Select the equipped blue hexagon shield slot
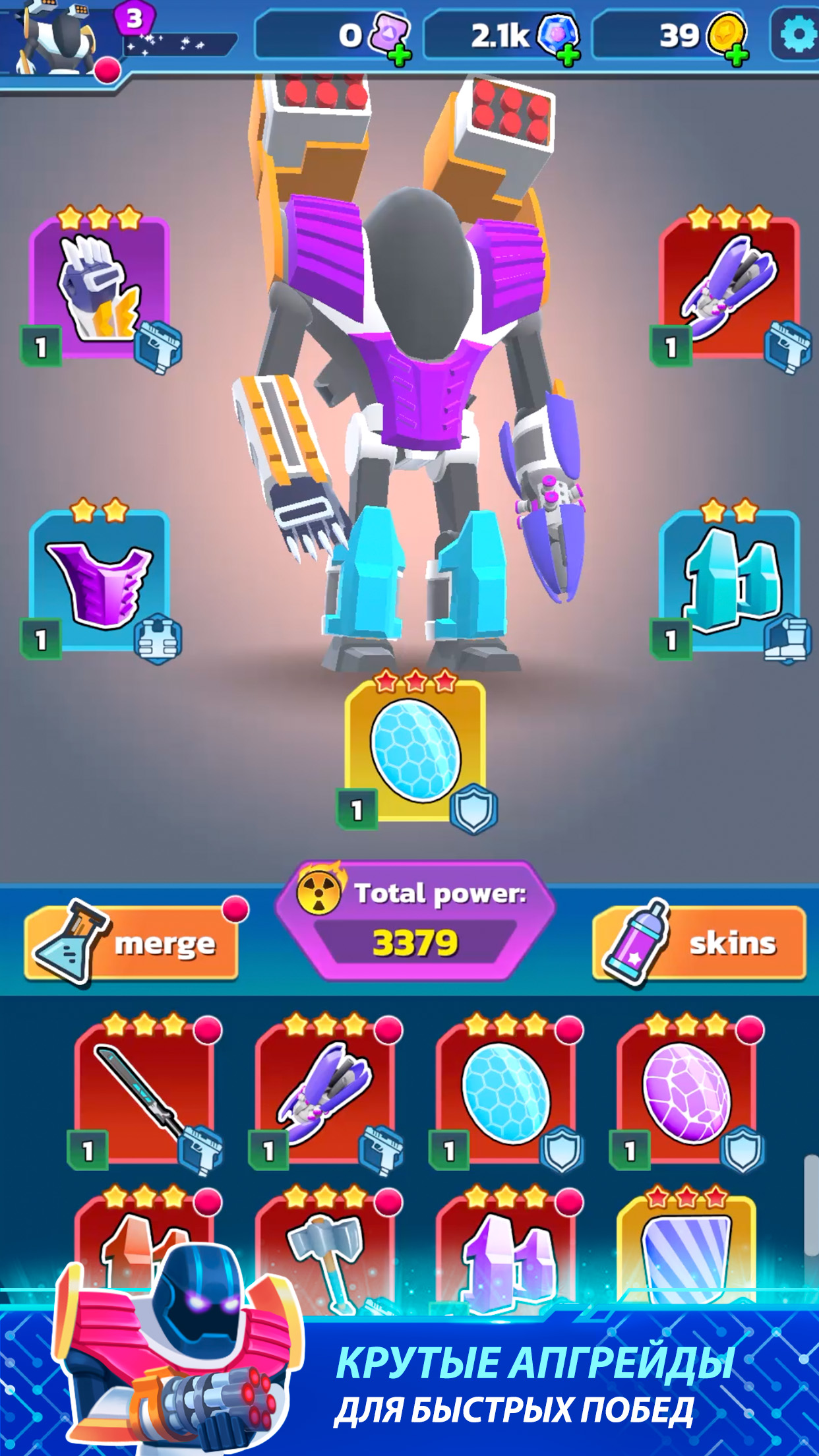The height and width of the screenshot is (1456, 819). click(415, 752)
